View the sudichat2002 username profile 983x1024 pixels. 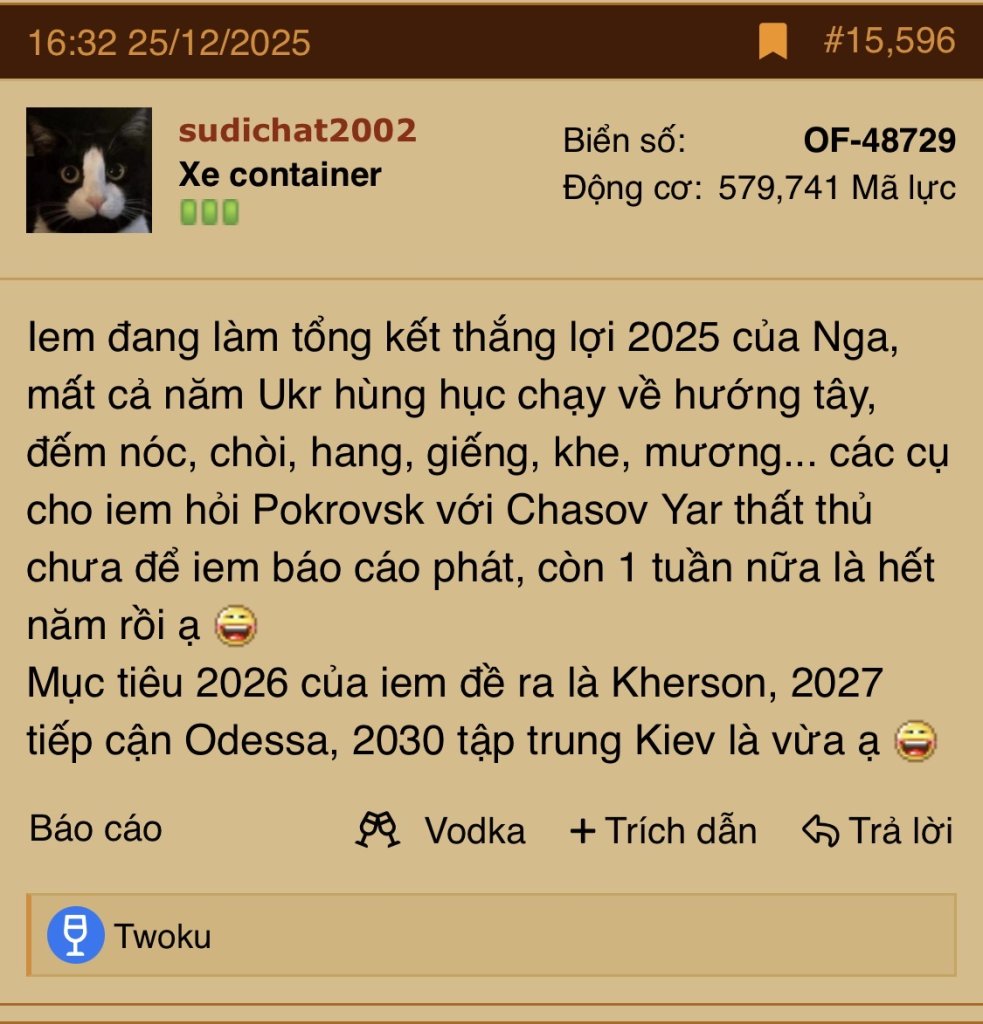[x=297, y=130]
